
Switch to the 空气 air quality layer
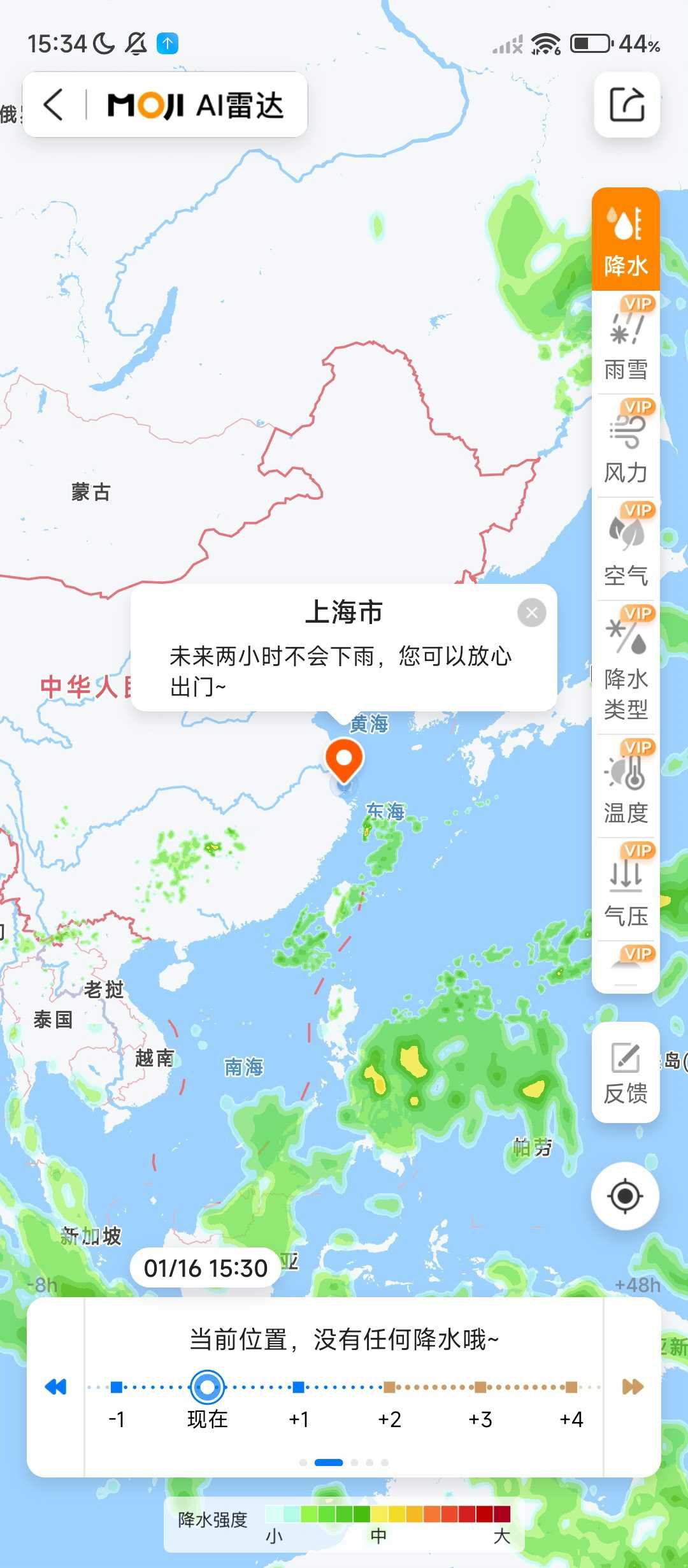coord(626,549)
